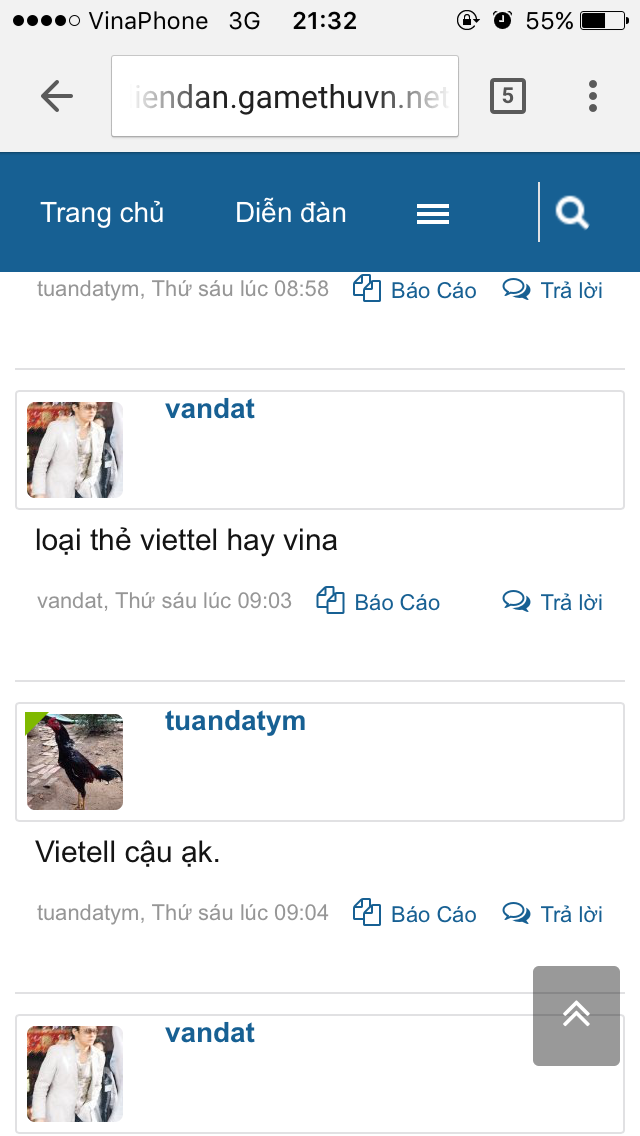This screenshot has width=640, height=1136.
Task: Reply to tuandatym's 08:58 post
Action: click(552, 290)
